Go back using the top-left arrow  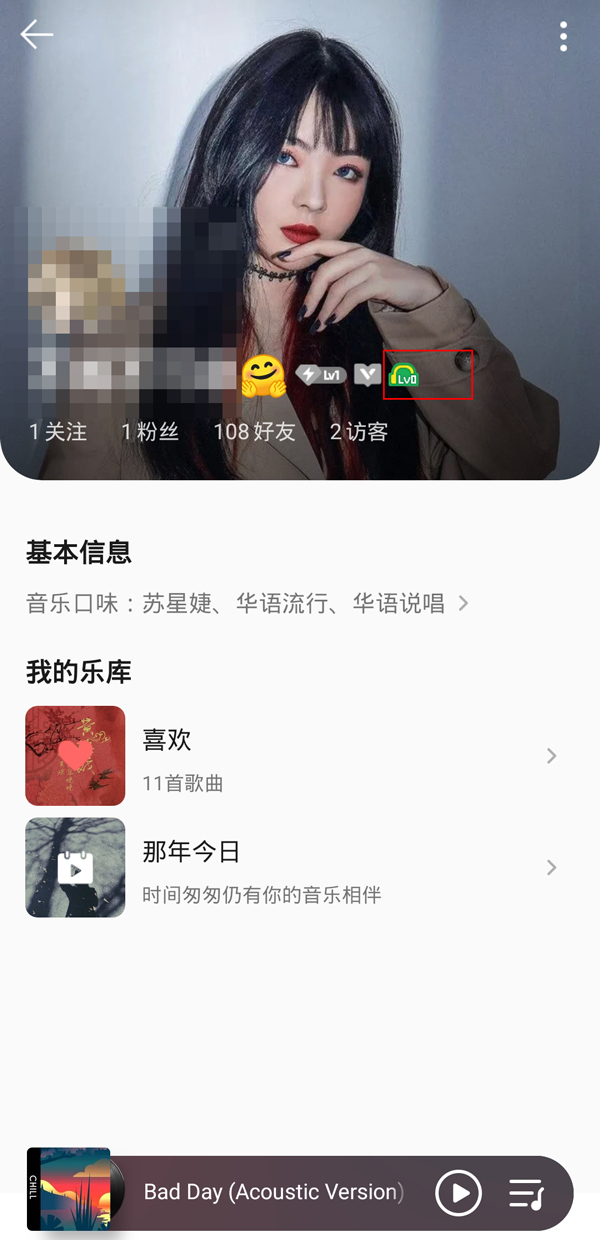click(36, 35)
